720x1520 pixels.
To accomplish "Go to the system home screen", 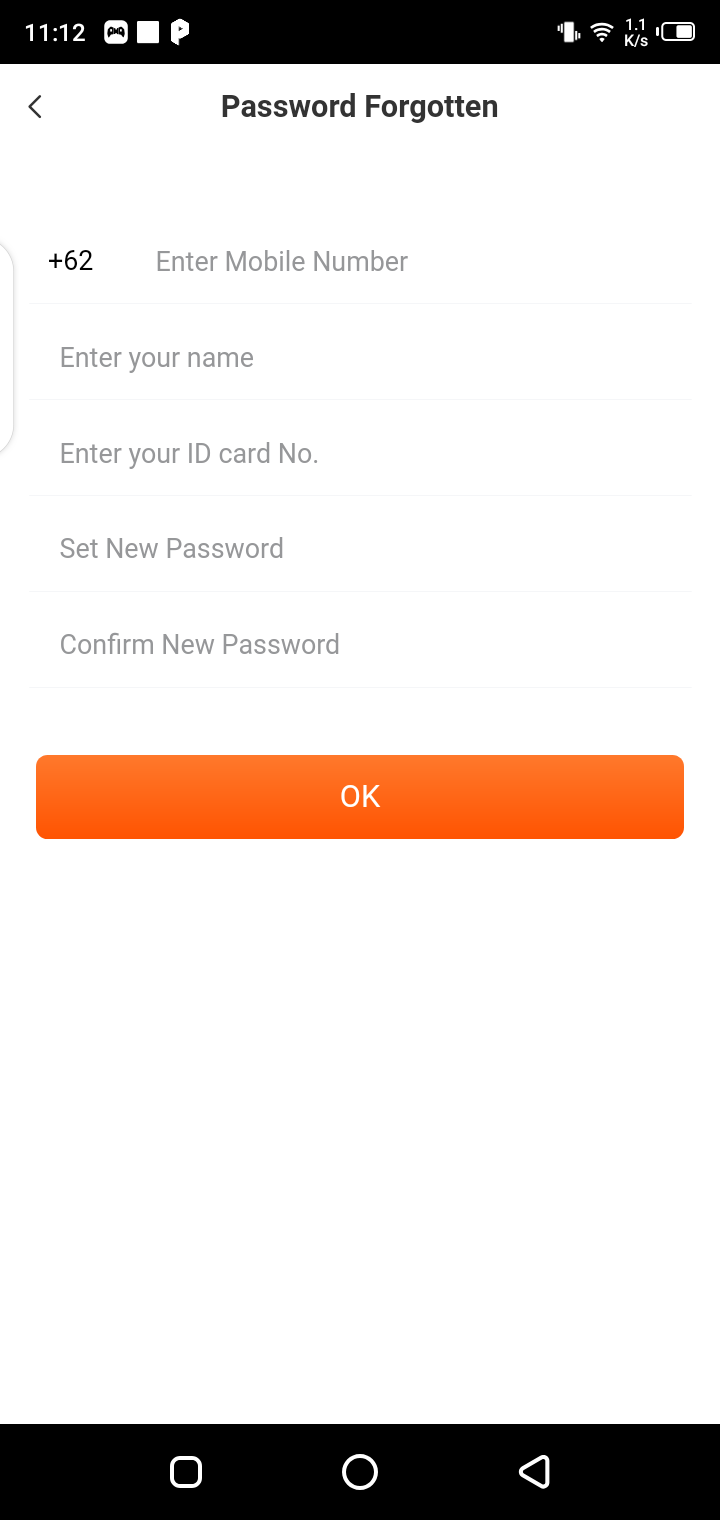I will point(360,1472).
